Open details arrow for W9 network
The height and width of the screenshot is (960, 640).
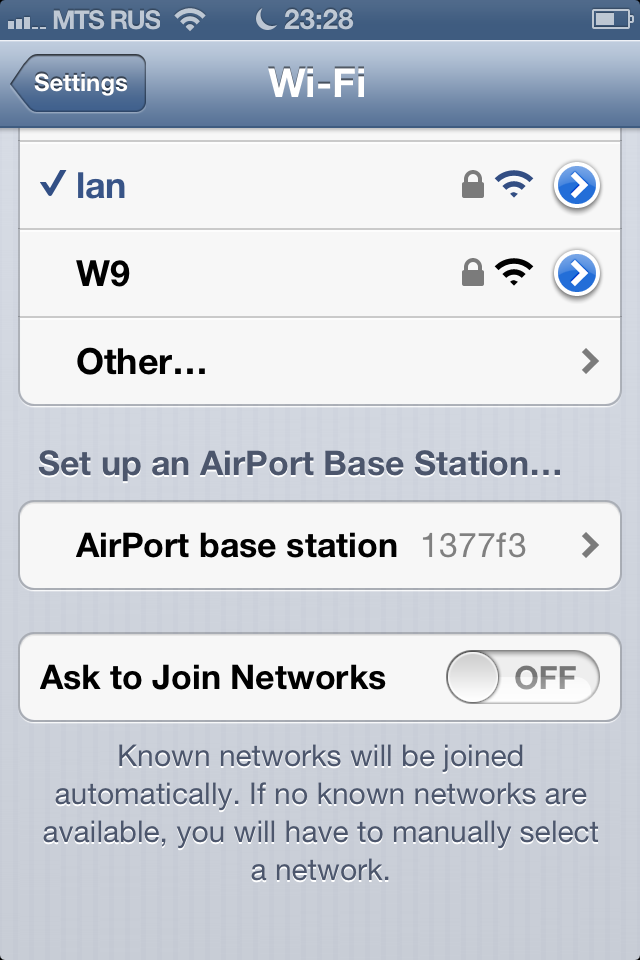pyautogui.click(x=577, y=273)
